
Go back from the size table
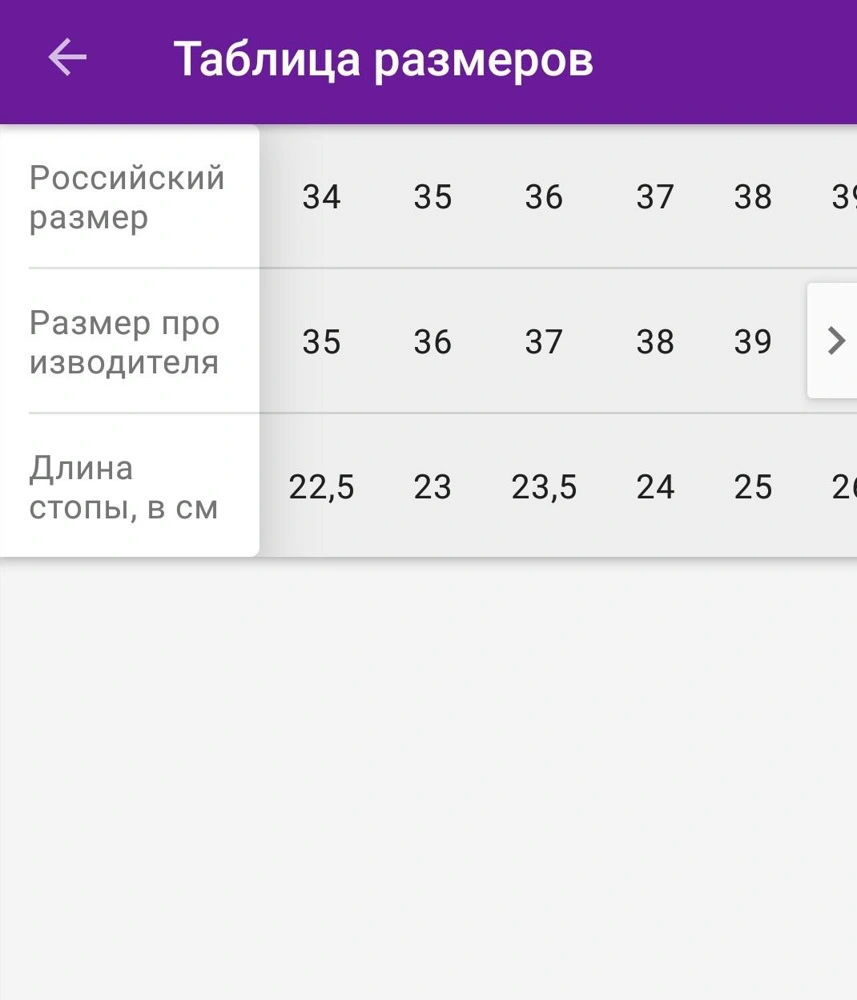(68, 58)
